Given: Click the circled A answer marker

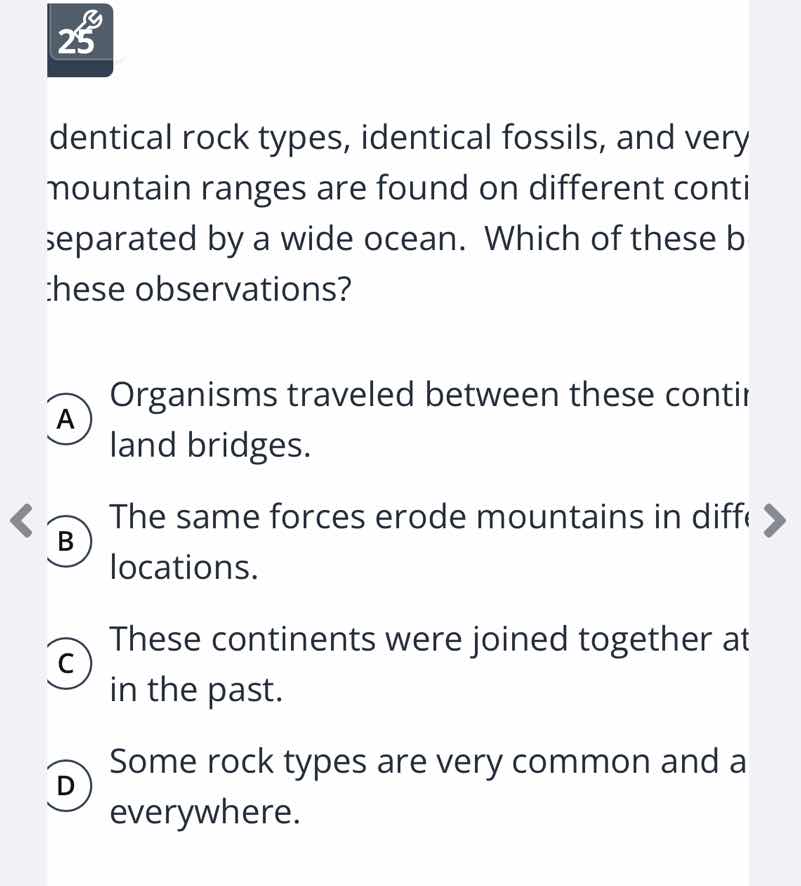Looking at the screenshot, I should pos(66,419).
